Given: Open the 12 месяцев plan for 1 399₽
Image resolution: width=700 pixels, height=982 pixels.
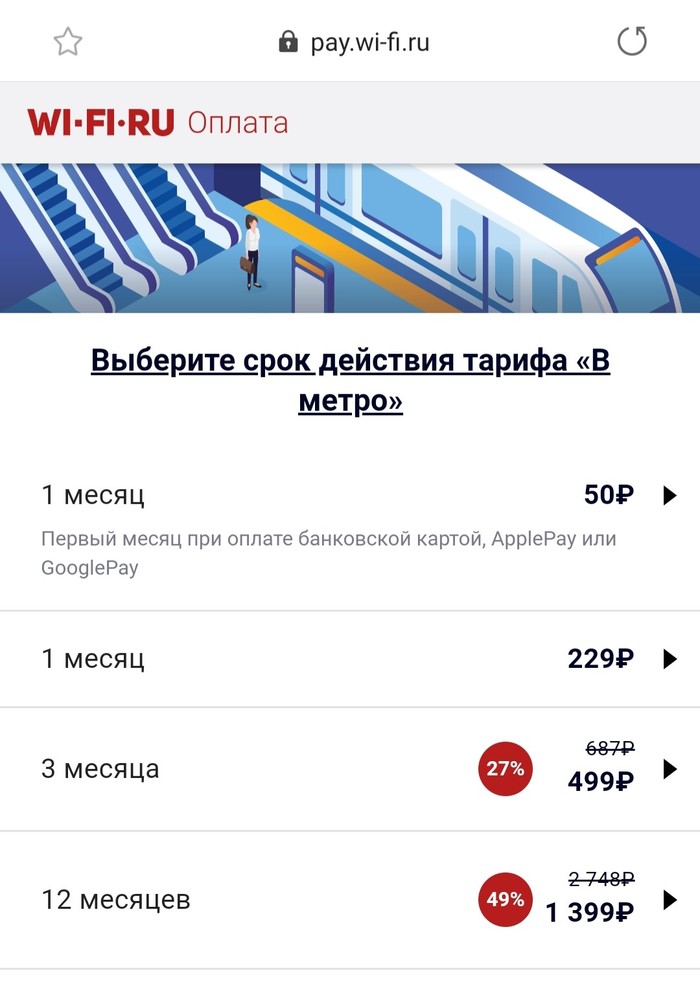Looking at the screenshot, I should coord(350,900).
